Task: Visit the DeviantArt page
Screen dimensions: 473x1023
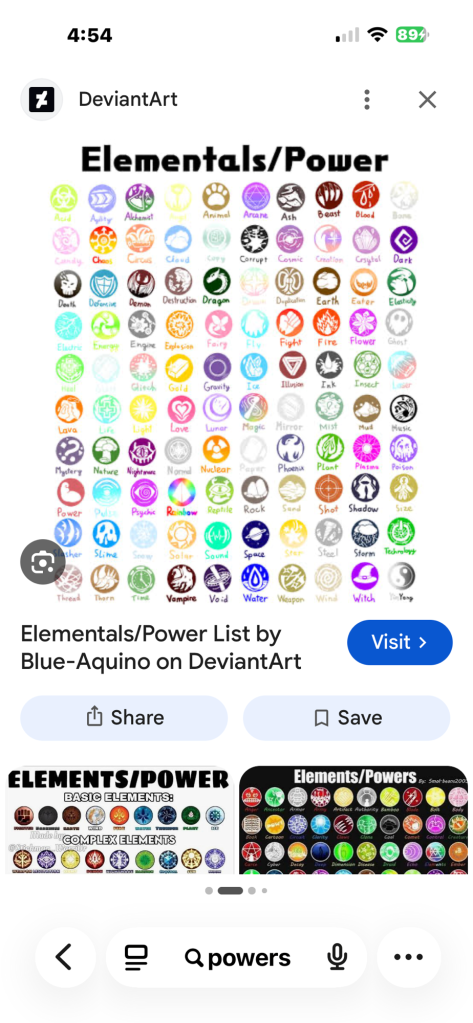Action: 399,642
